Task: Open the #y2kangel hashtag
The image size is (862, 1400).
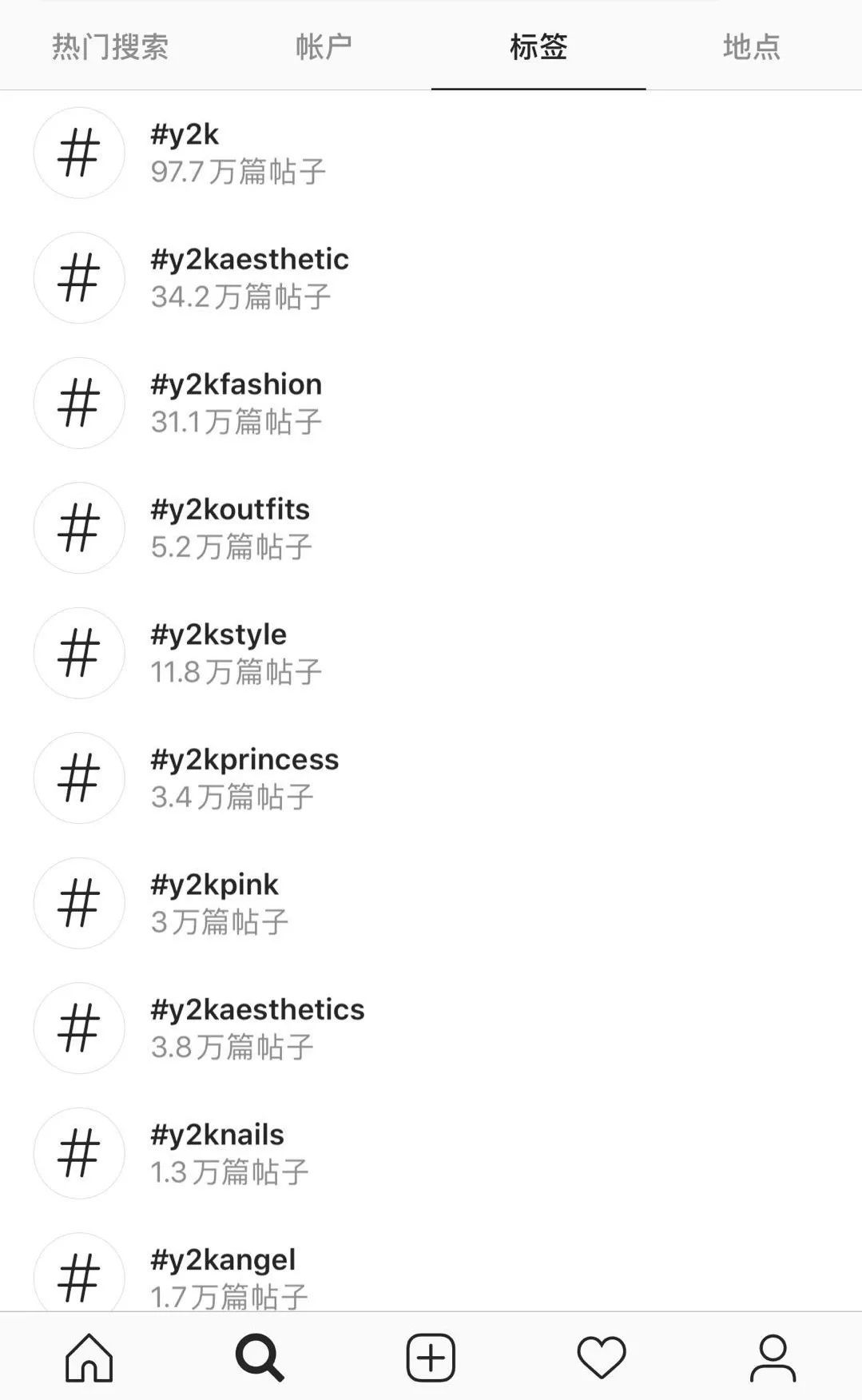Action: click(x=431, y=1271)
